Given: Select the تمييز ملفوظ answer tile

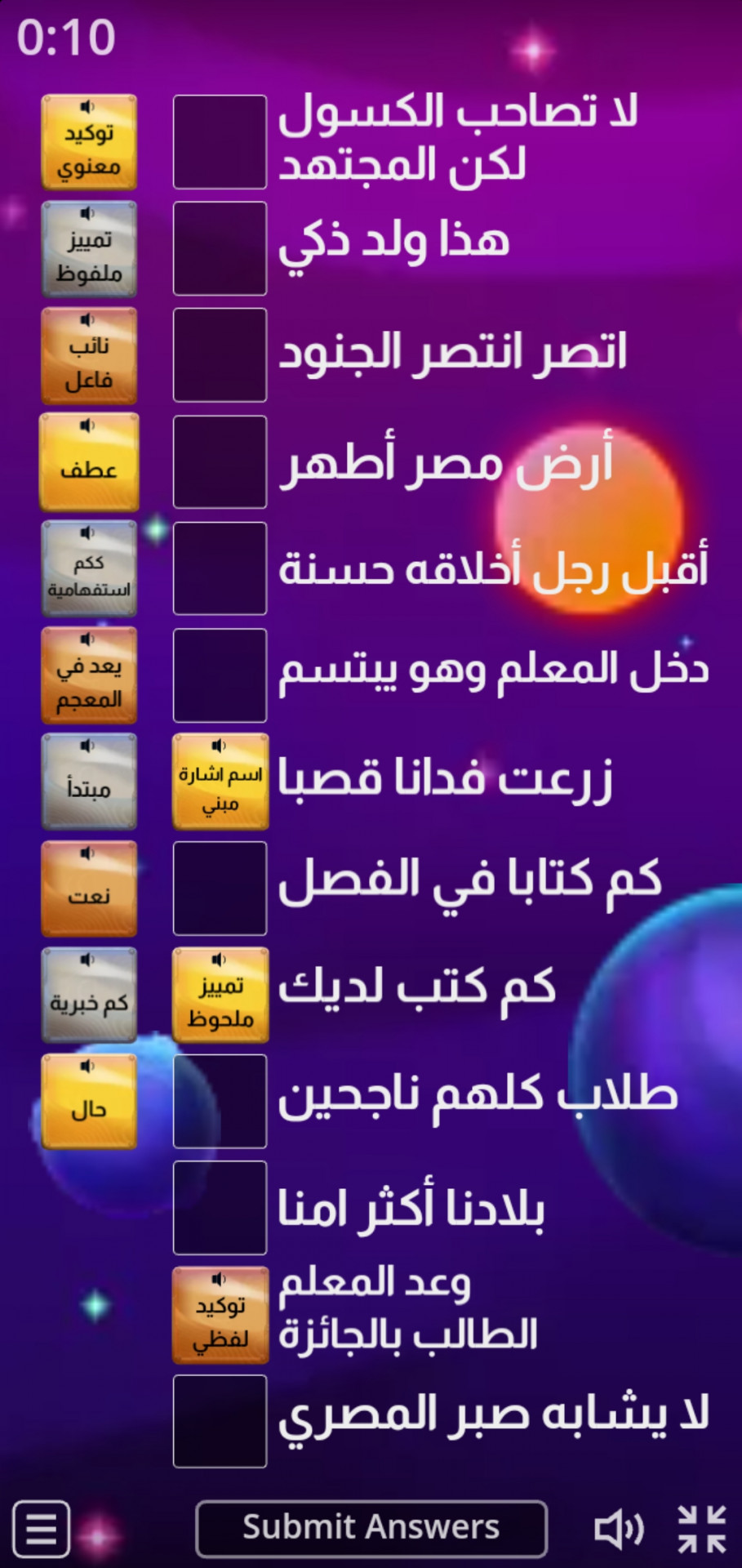Looking at the screenshot, I should coord(89,249).
